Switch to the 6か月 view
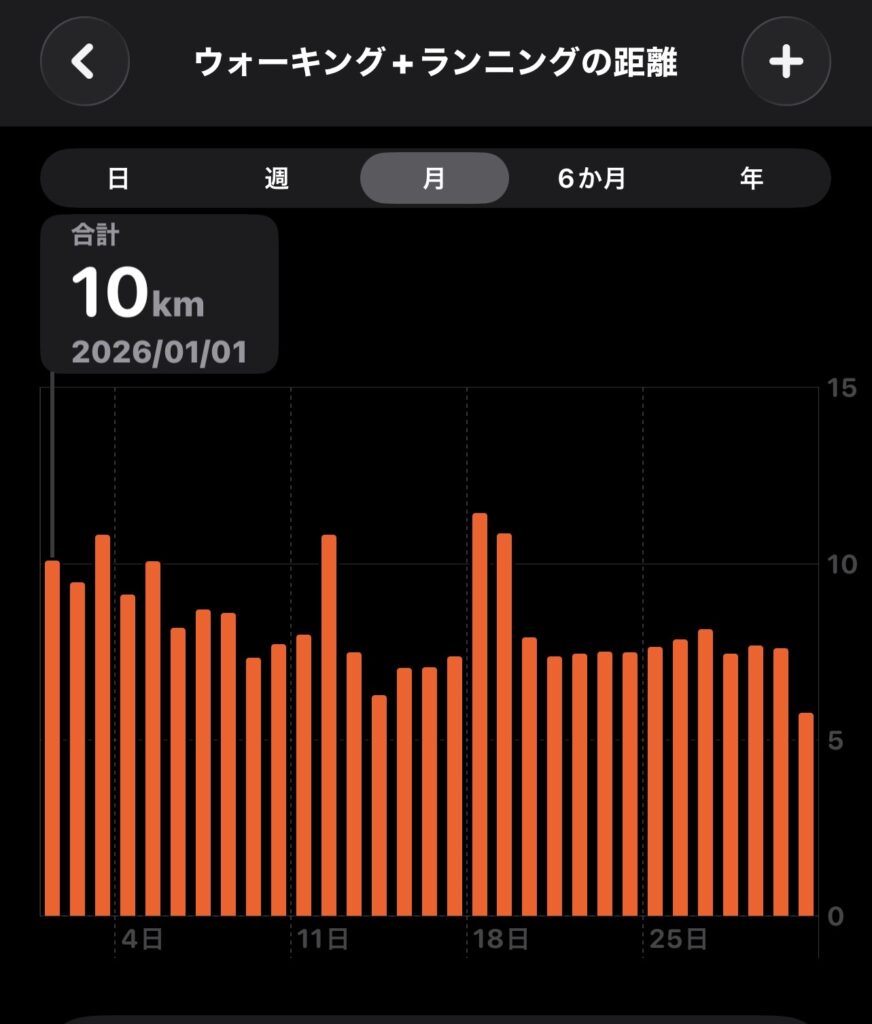Screen dimensions: 872x1024 coord(592,179)
